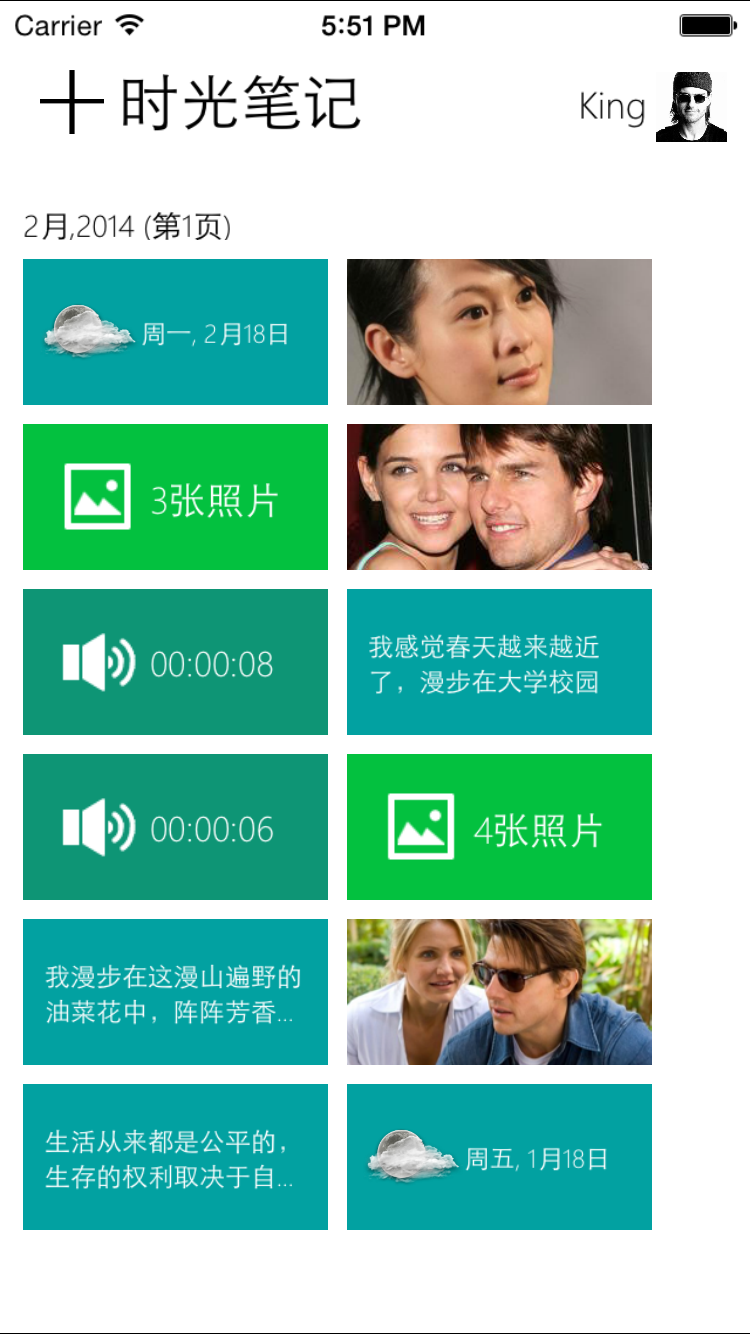Screen dimensions: 750x1334
Task: Open the note 我感觉春天越来越近了
Action: point(499,662)
